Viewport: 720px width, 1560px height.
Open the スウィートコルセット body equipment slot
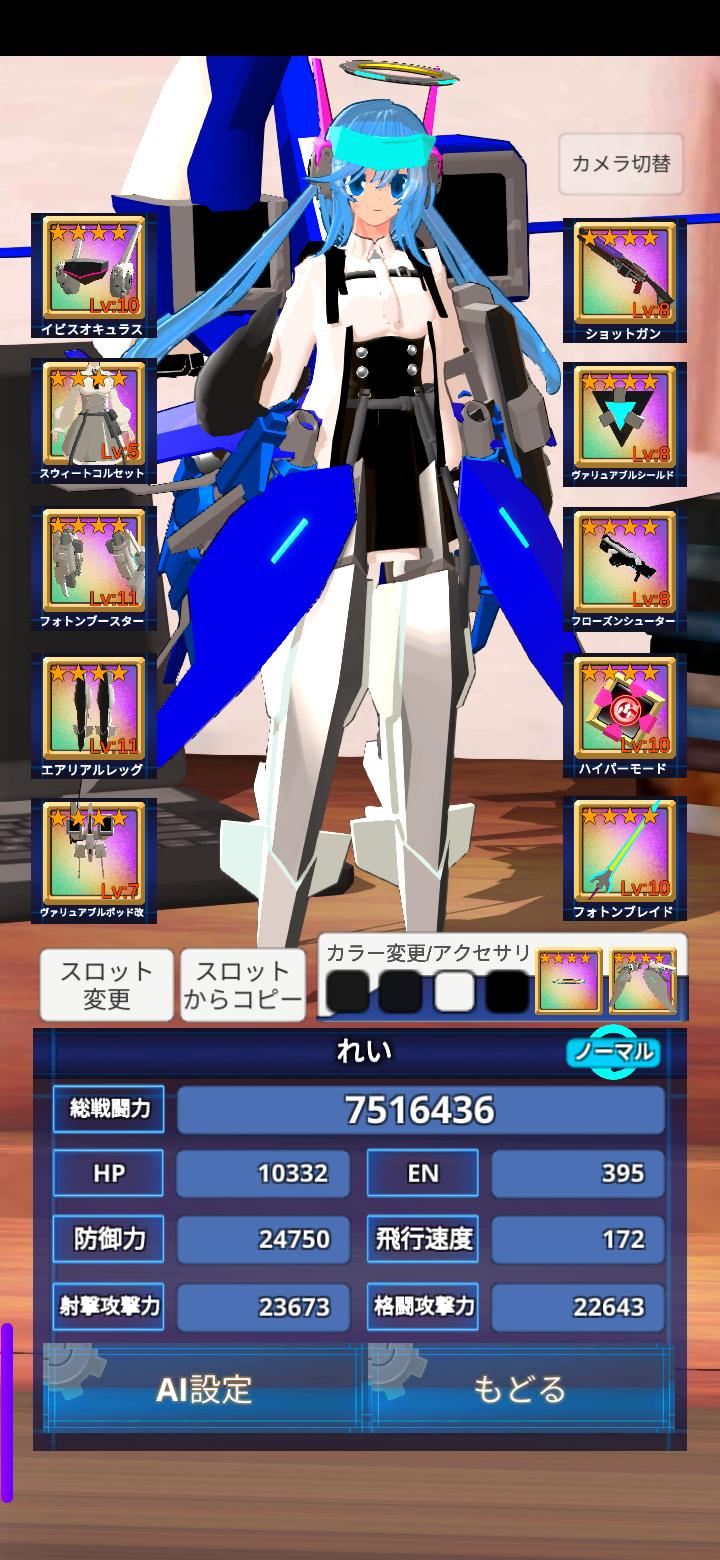coord(93,421)
